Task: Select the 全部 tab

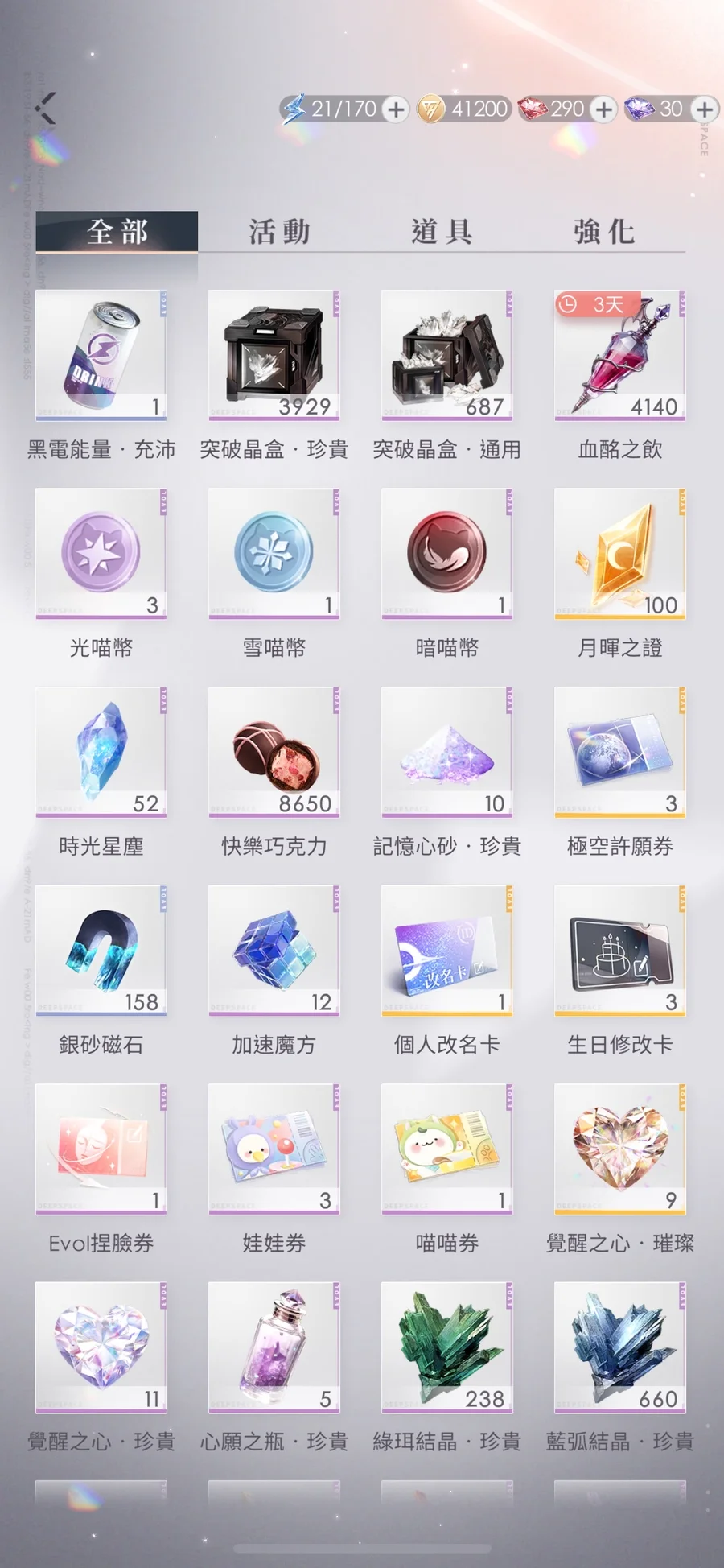Action: click(117, 232)
